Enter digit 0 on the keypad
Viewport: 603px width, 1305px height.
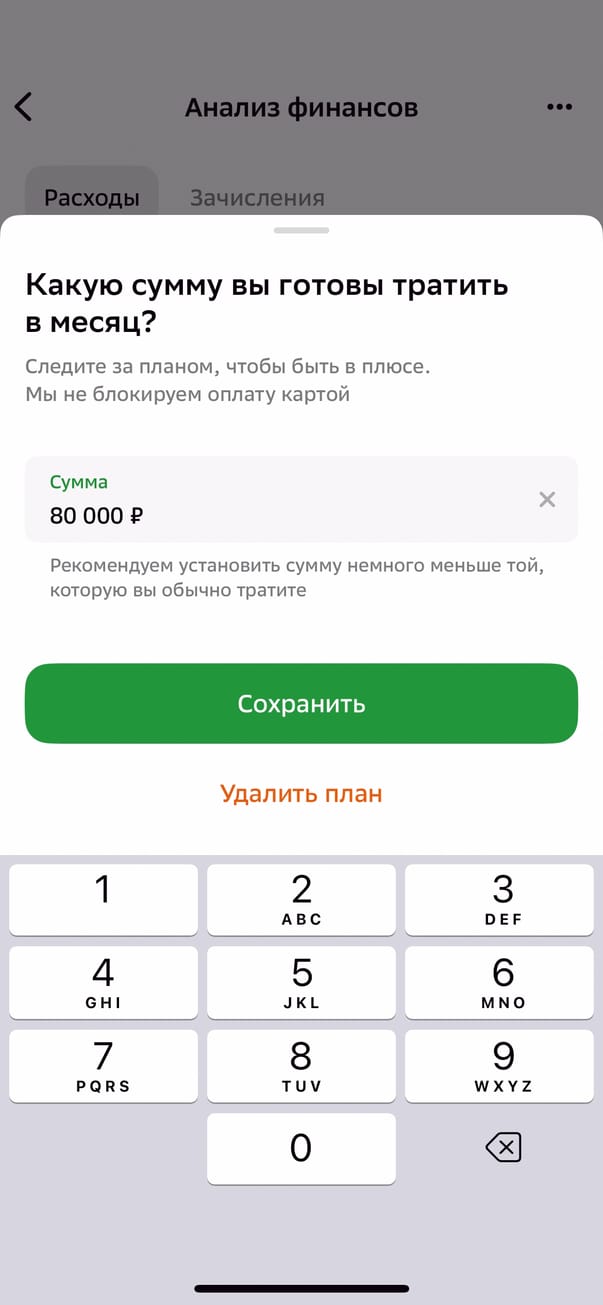pyautogui.click(x=301, y=1148)
